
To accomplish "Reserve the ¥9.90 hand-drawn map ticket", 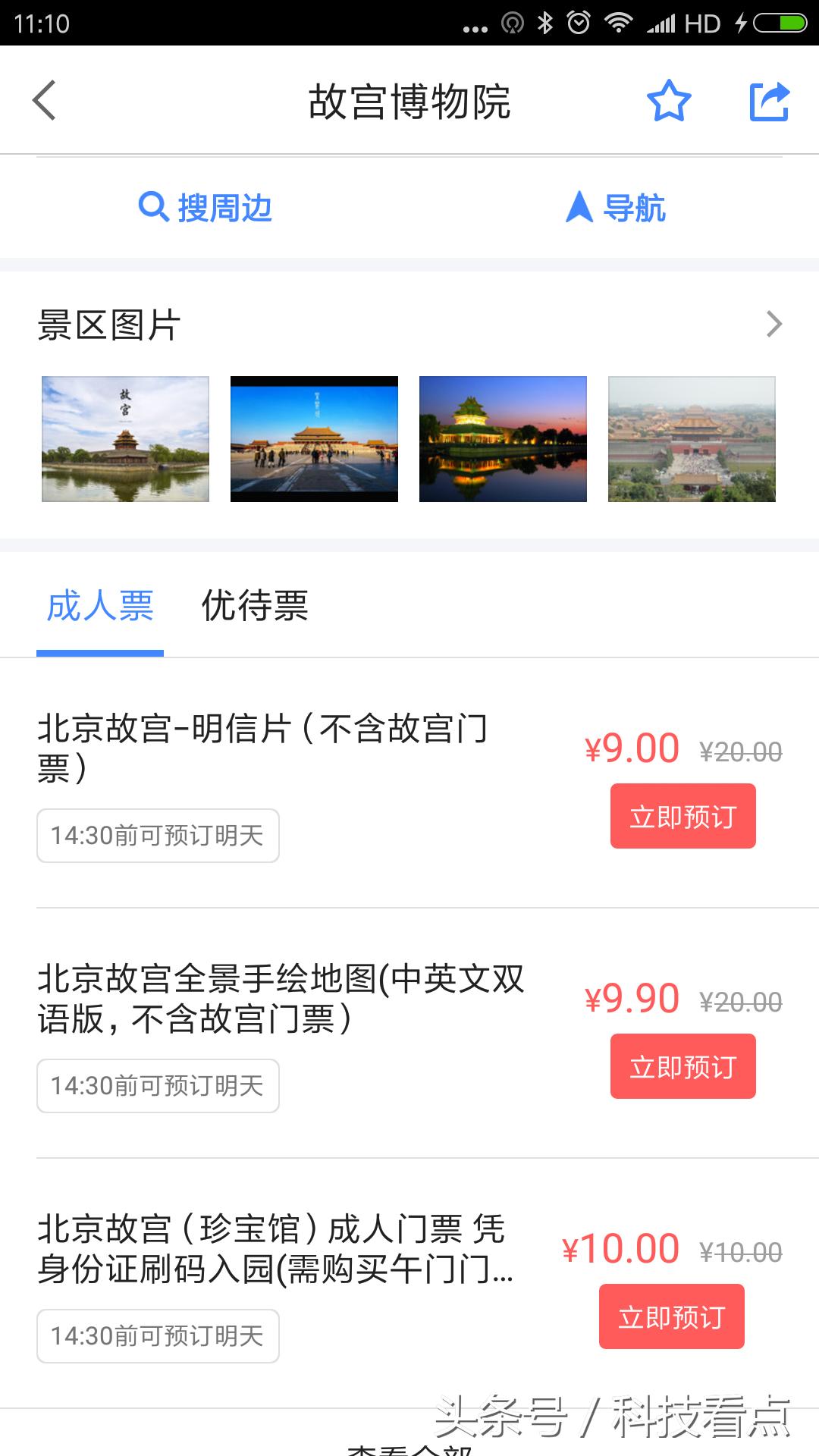I will (682, 1065).
